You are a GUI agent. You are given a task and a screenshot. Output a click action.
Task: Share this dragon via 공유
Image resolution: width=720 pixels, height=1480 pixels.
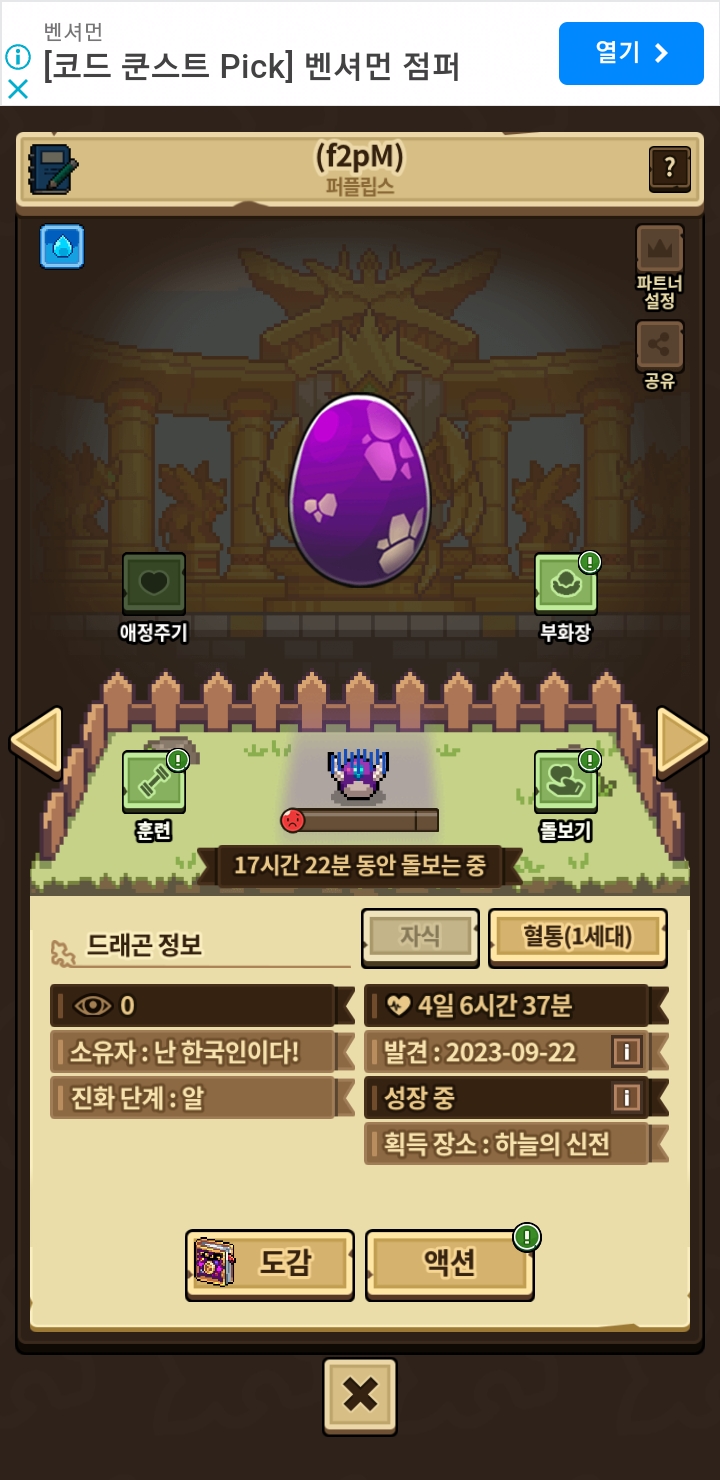click(x=660, y=346)
